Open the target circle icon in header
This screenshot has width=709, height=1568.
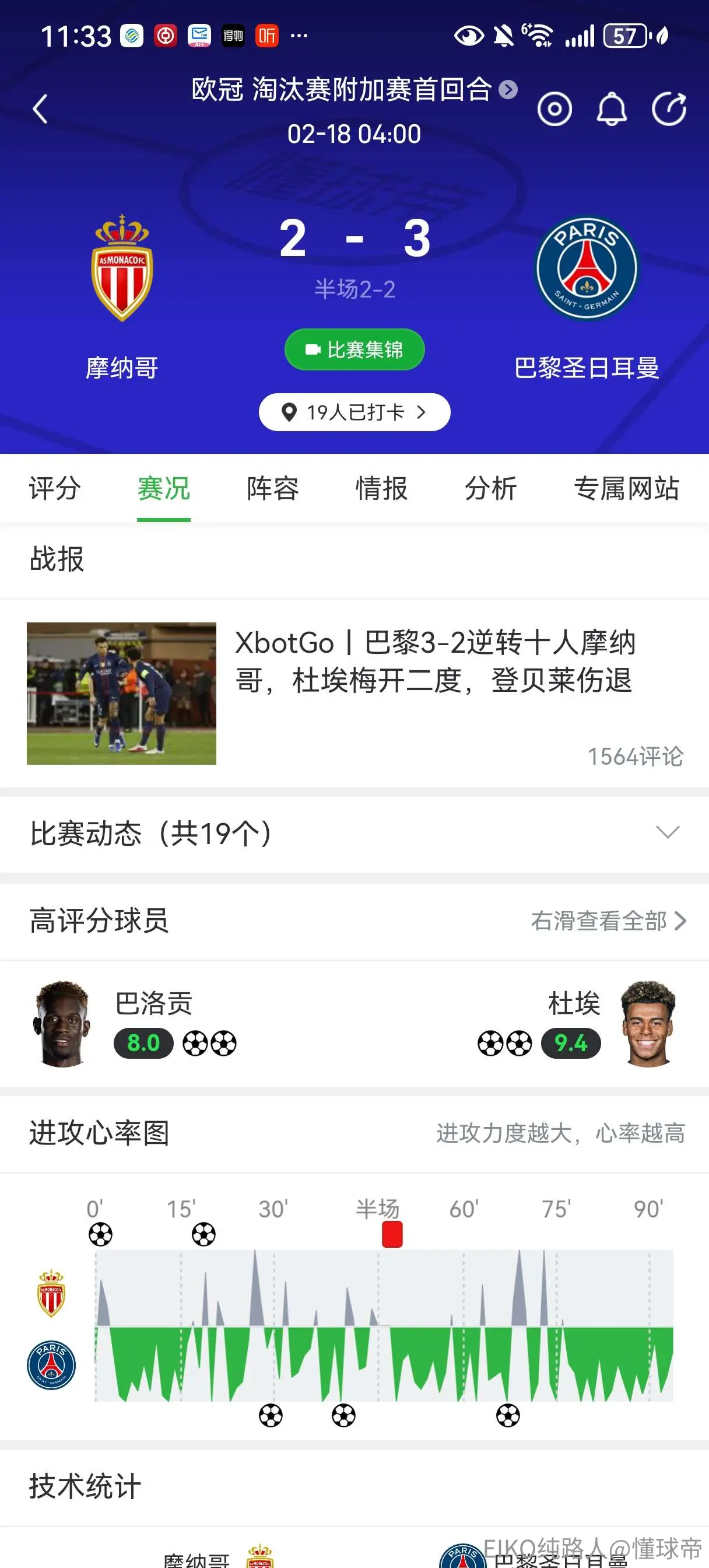pos(554,110)
